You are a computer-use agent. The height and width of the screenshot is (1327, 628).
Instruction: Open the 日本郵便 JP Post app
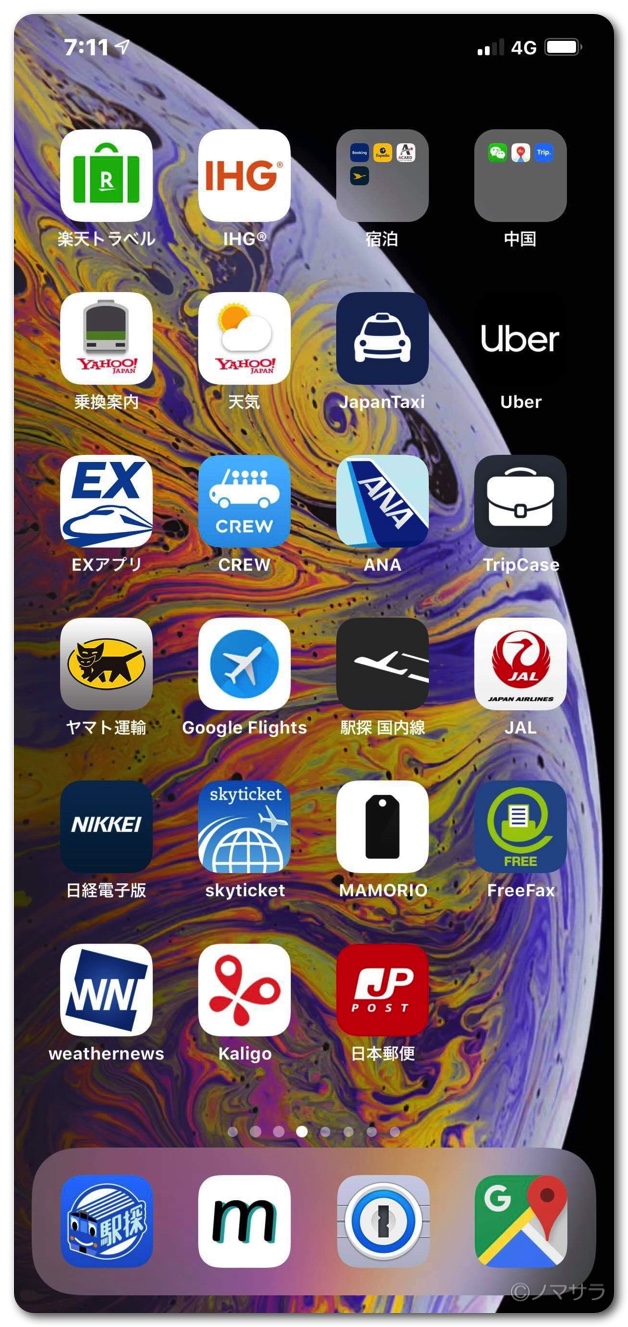pos(382,990)
